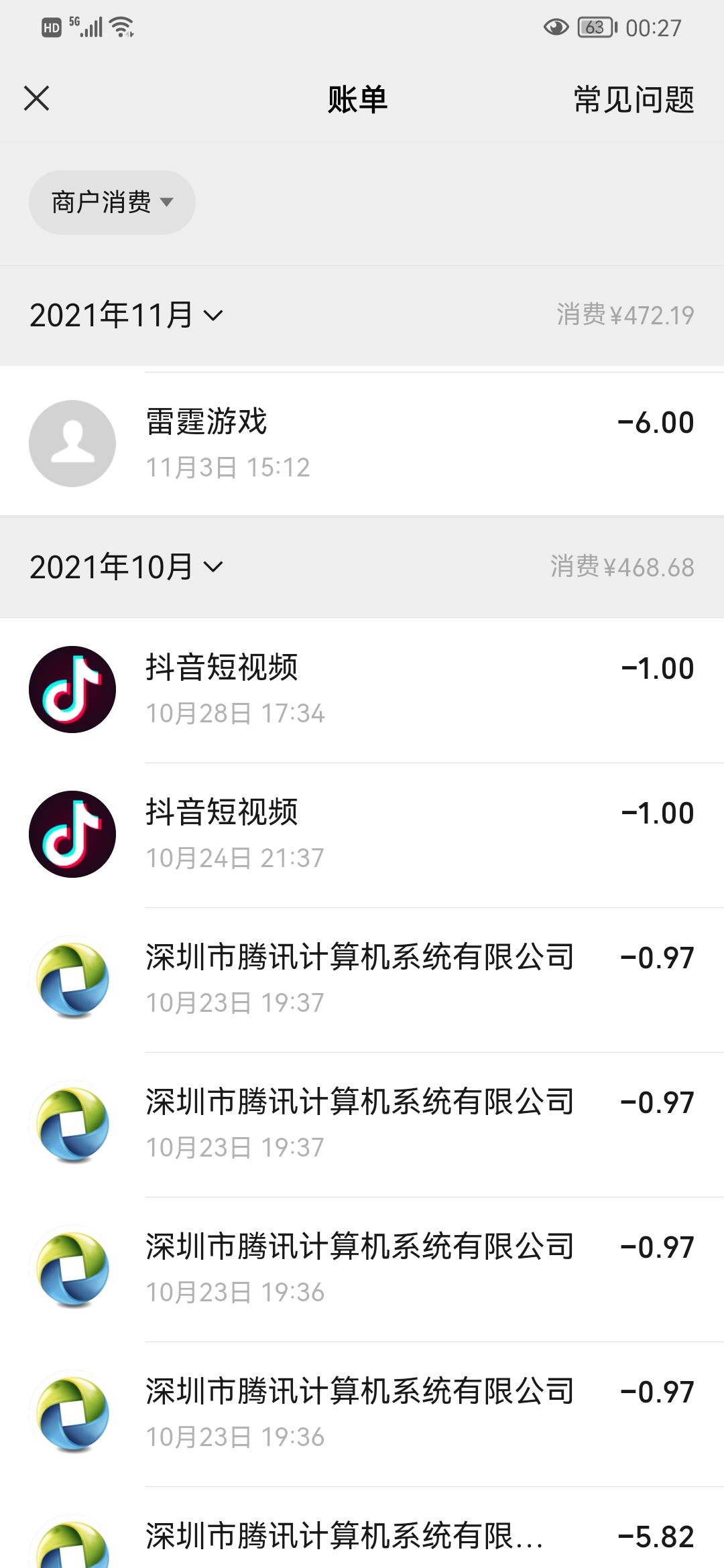Open 抖音短视频 payment from 10月28日
724x1568 pixels.
(x=362, y=690)
